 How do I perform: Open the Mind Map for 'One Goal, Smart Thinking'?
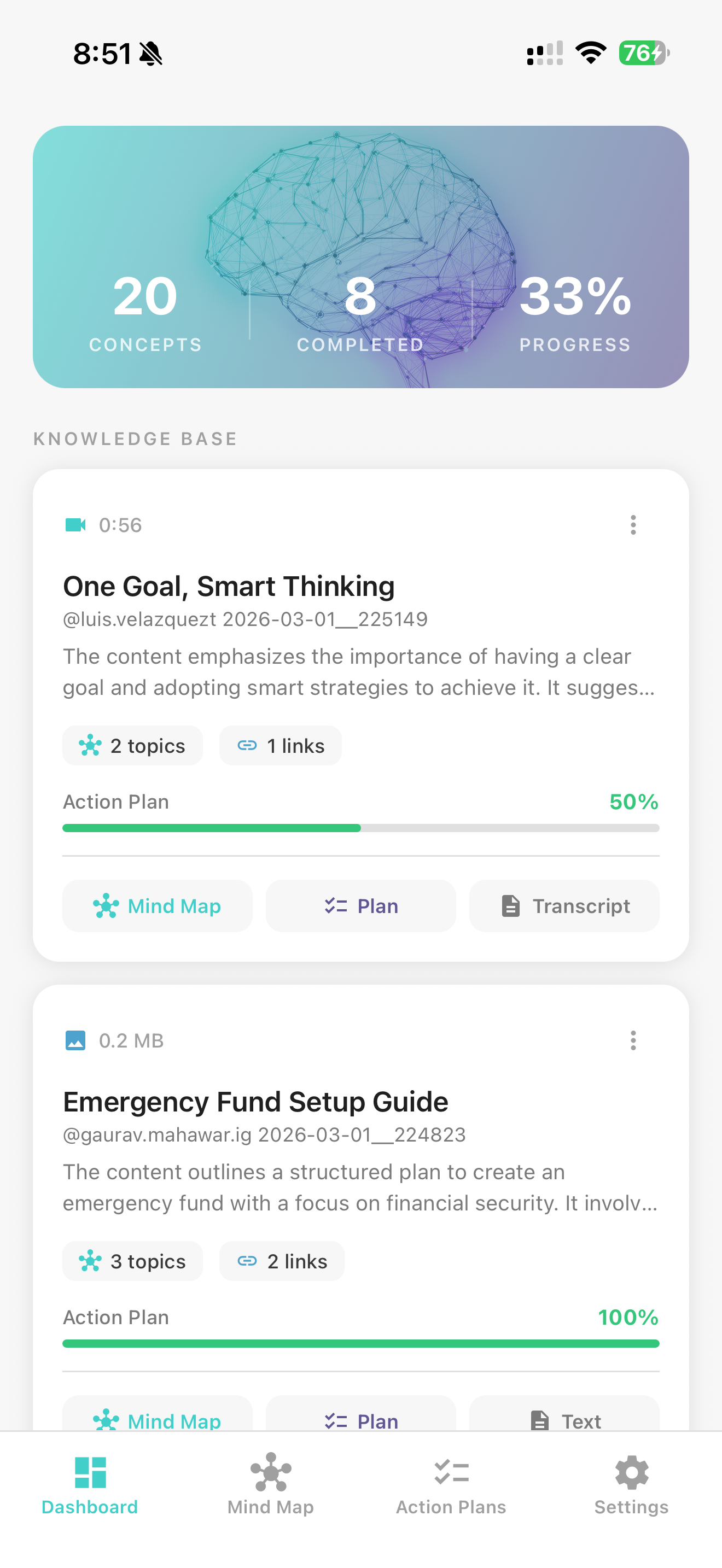point(157,906)
